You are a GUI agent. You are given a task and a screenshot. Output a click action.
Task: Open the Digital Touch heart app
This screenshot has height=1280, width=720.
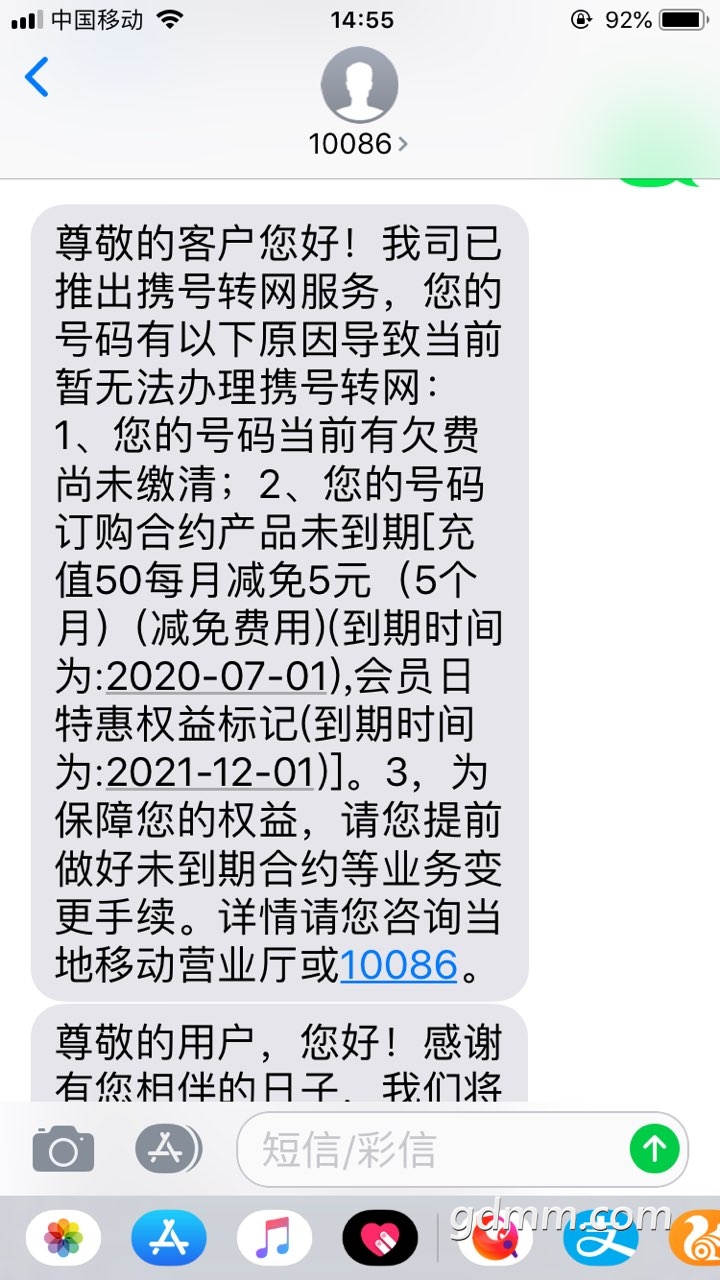[x=380, y=1239]
